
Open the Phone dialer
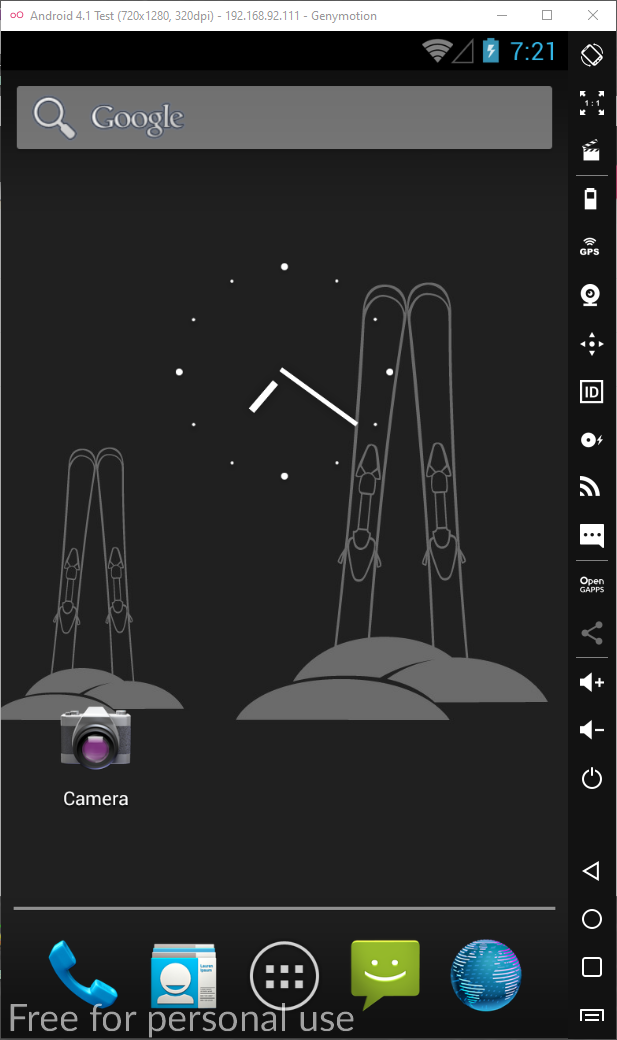[83, 974]
